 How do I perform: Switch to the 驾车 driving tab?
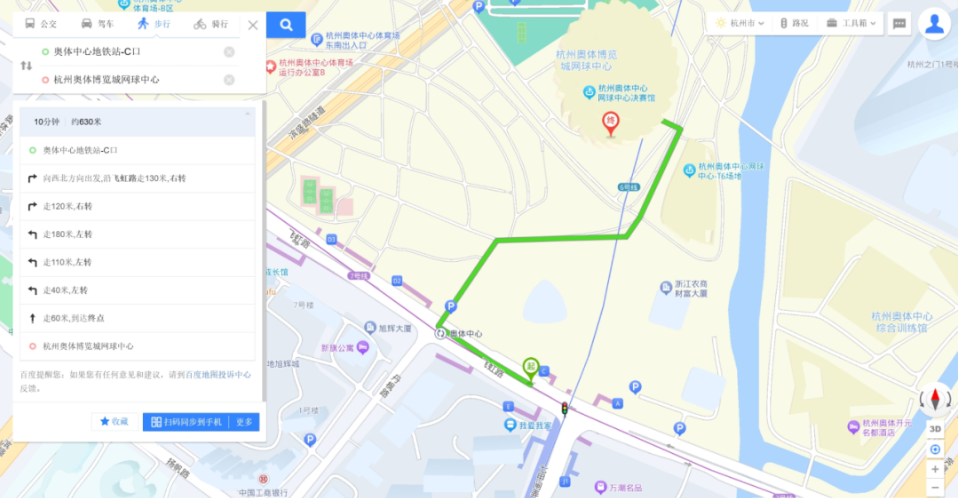pos(98,22)
